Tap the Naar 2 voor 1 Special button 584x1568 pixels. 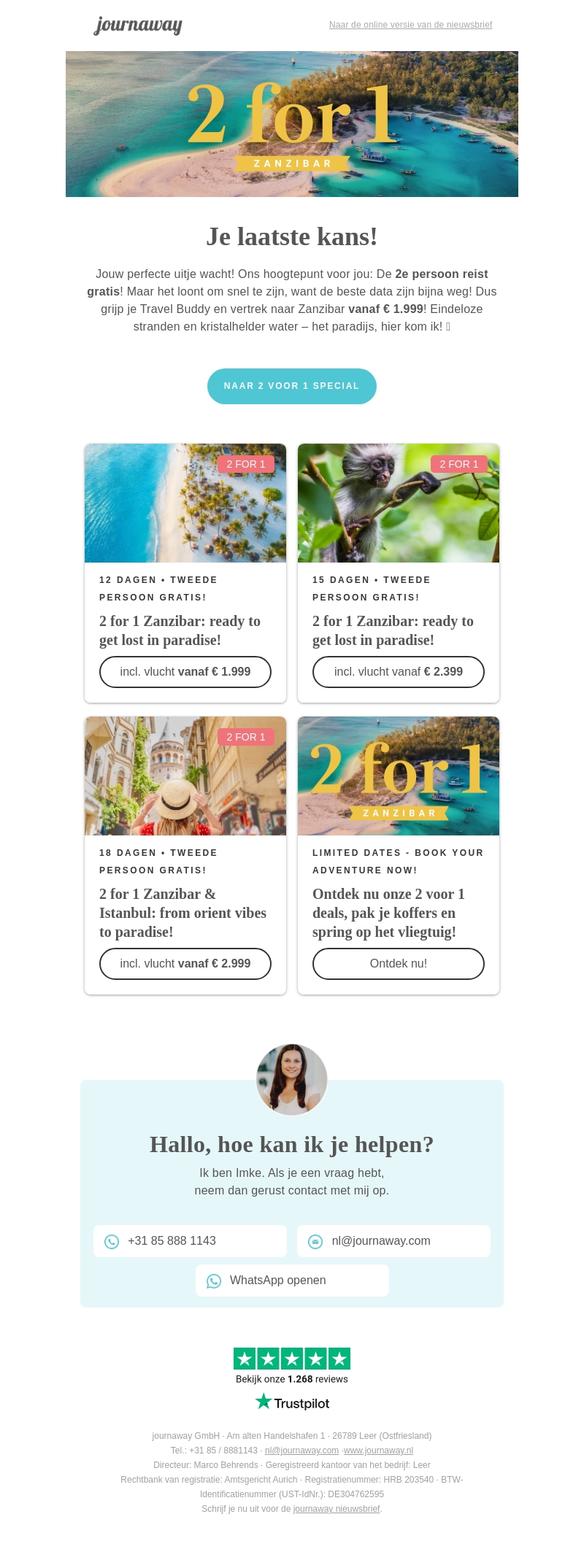click(x=292, y=386)
